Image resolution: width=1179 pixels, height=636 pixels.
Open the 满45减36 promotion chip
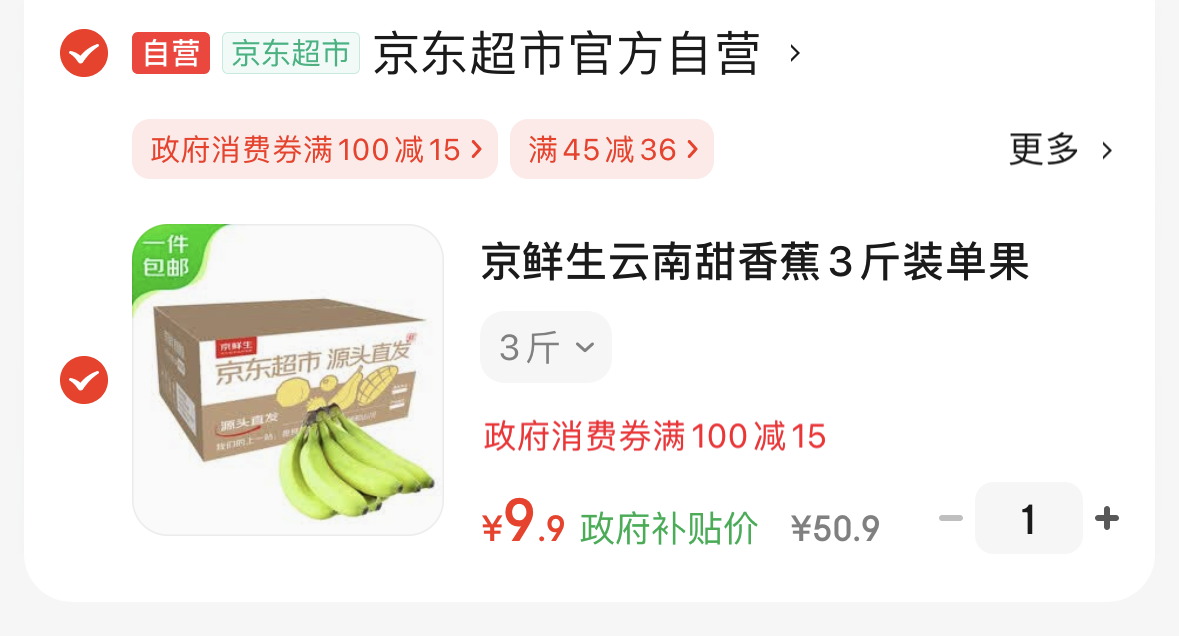coord(612,150)
